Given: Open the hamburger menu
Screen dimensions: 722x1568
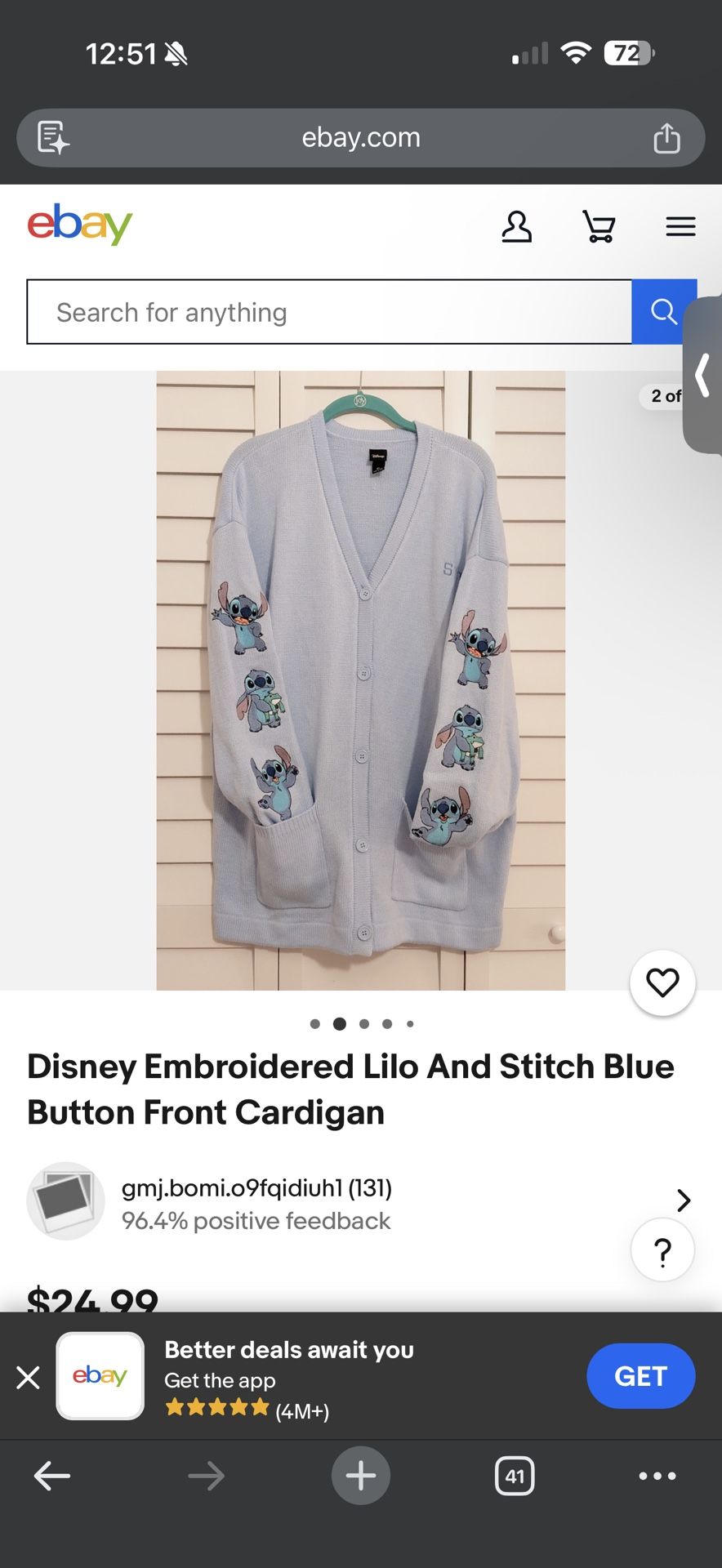Looking at the screenshot, I should 680,226.
